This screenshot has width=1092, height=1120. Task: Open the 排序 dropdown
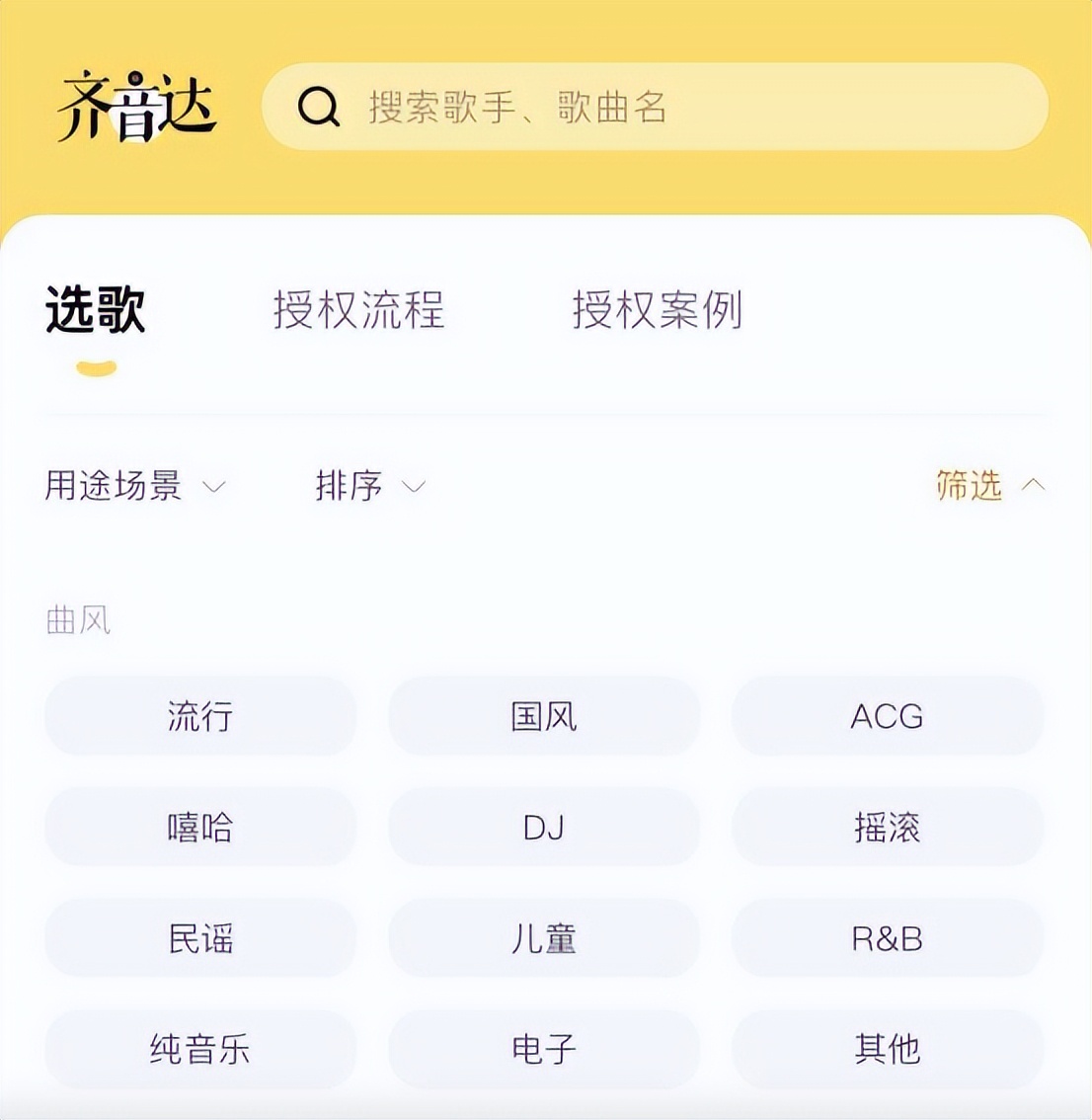(367, 486)
